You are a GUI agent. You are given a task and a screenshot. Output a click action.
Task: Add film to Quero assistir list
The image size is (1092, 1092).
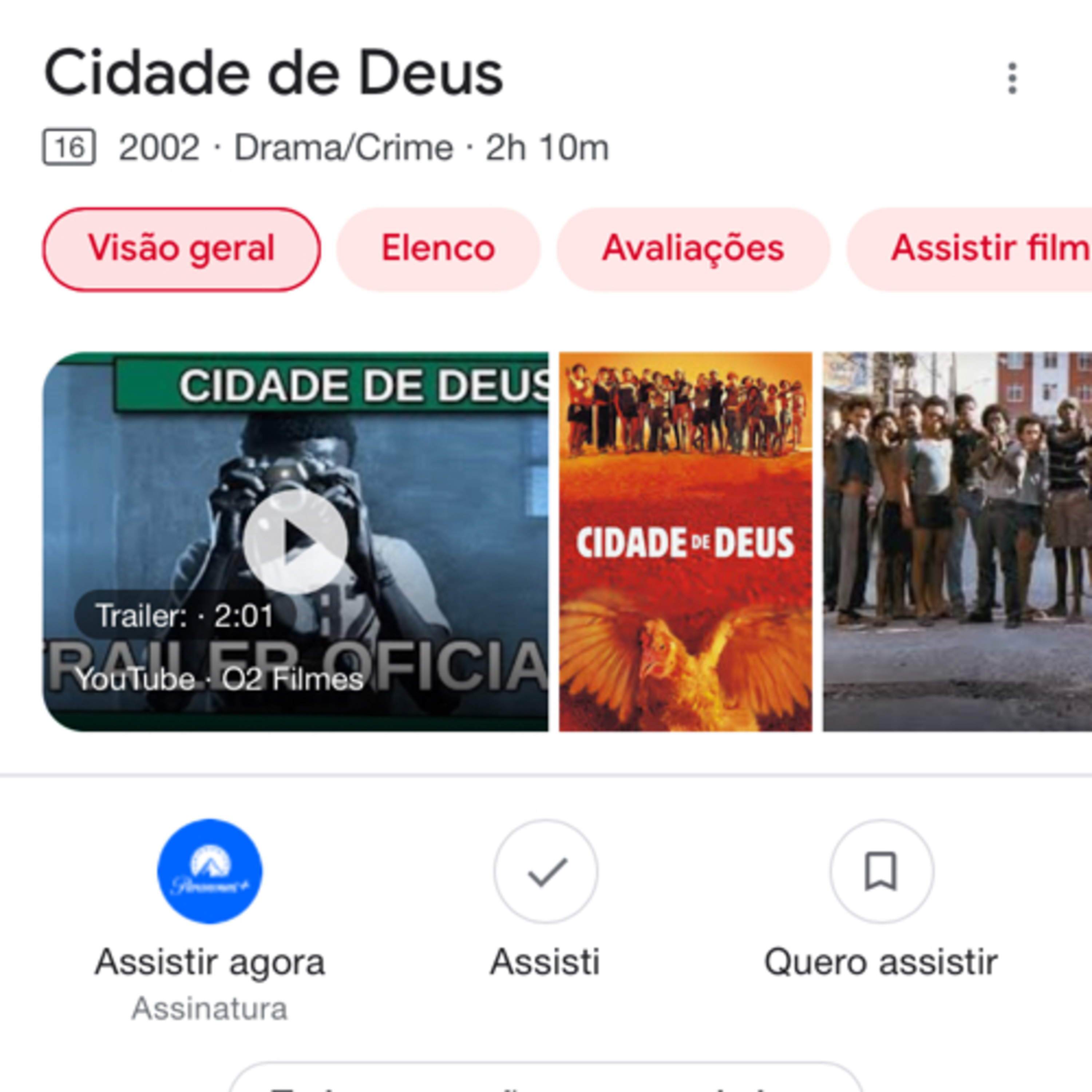coord(881,871)
